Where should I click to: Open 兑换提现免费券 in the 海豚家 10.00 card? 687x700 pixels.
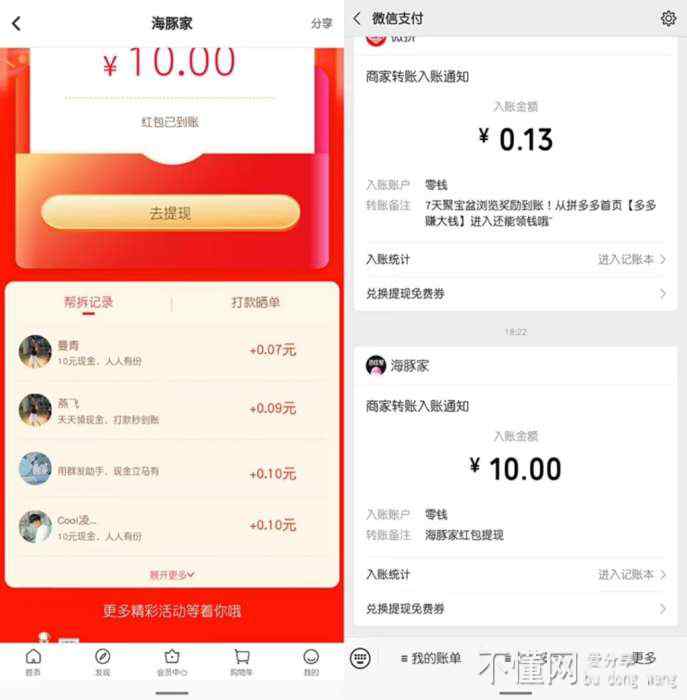tap(515, 608)
